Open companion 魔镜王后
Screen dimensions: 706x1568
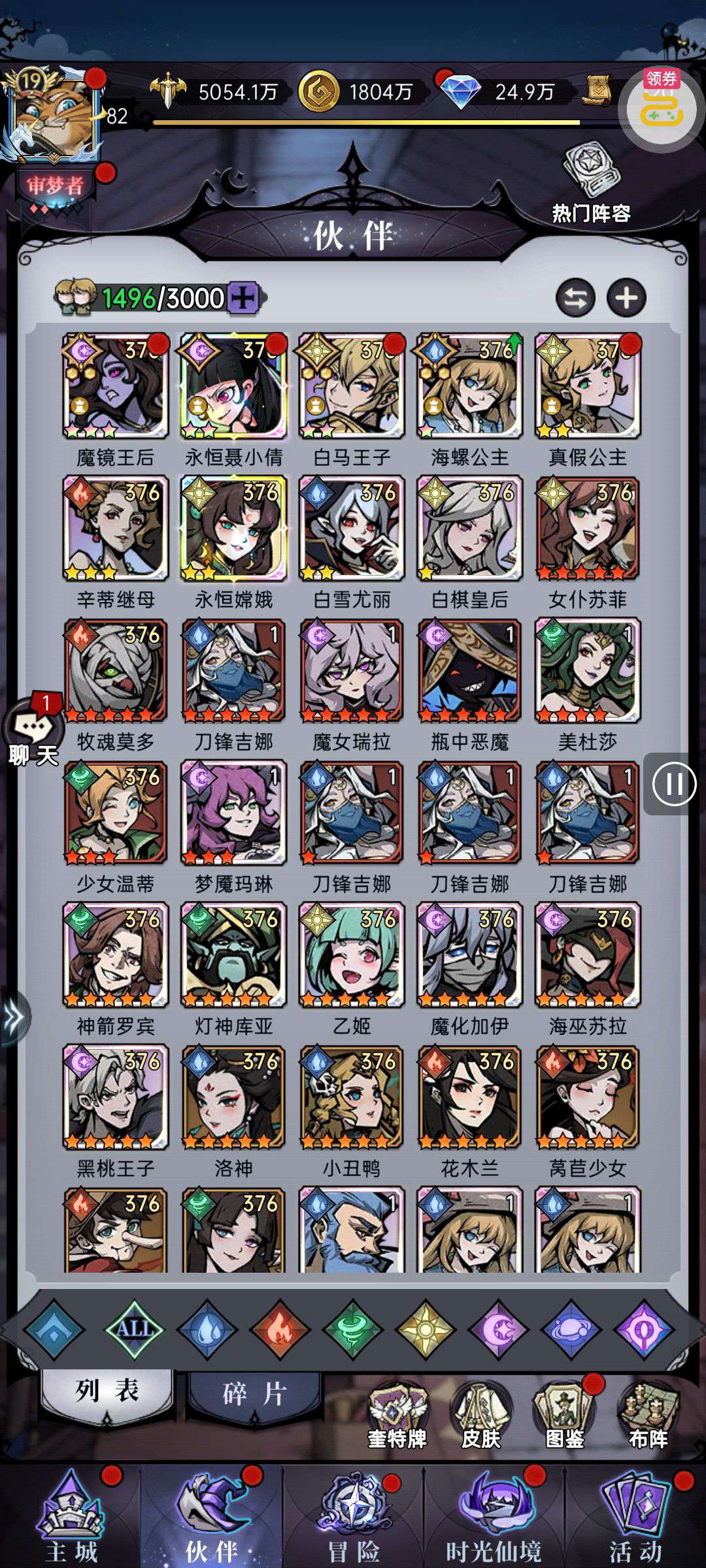tap(116, 387)
